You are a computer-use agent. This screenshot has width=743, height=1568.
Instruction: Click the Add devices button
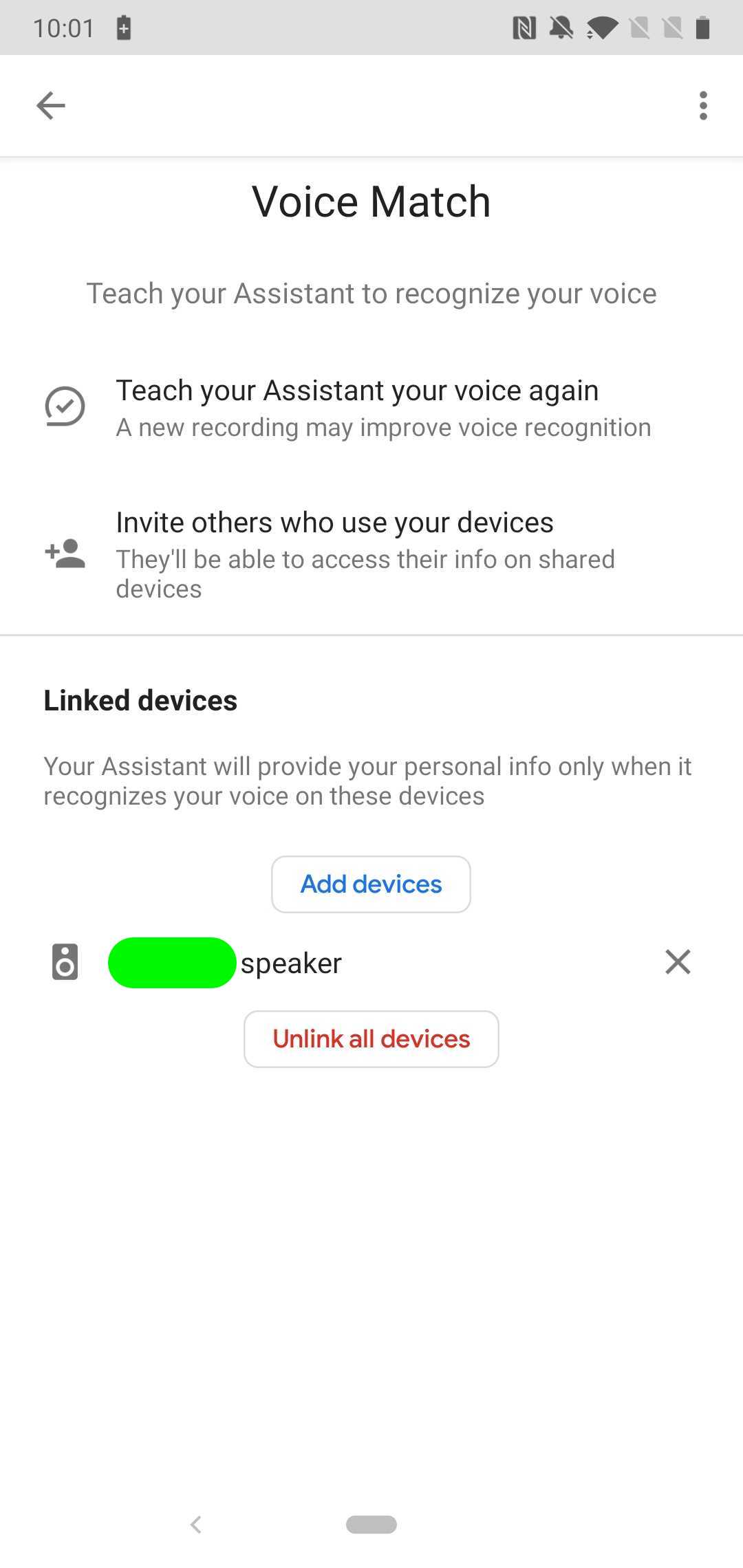point(370,884)
